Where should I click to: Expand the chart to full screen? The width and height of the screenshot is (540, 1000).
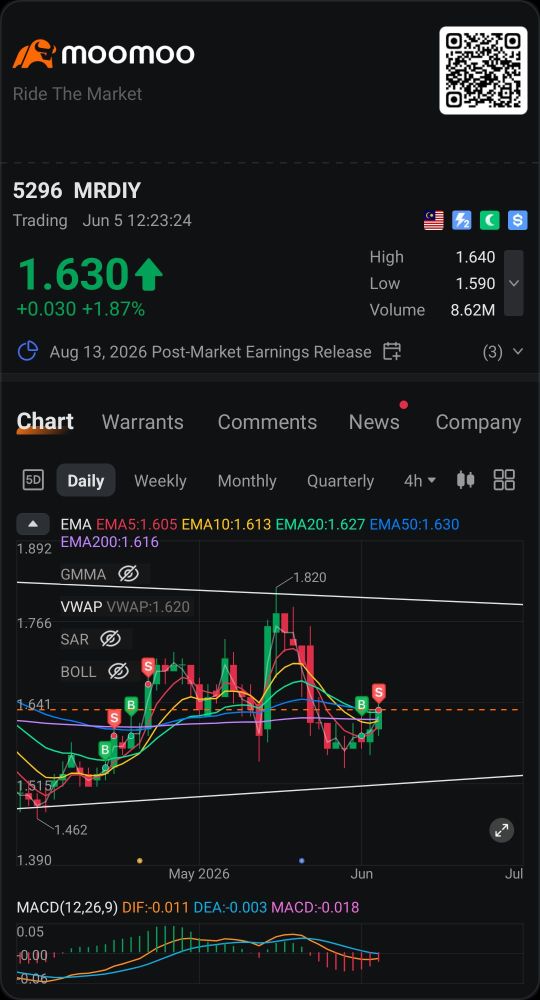click(502, 830)
